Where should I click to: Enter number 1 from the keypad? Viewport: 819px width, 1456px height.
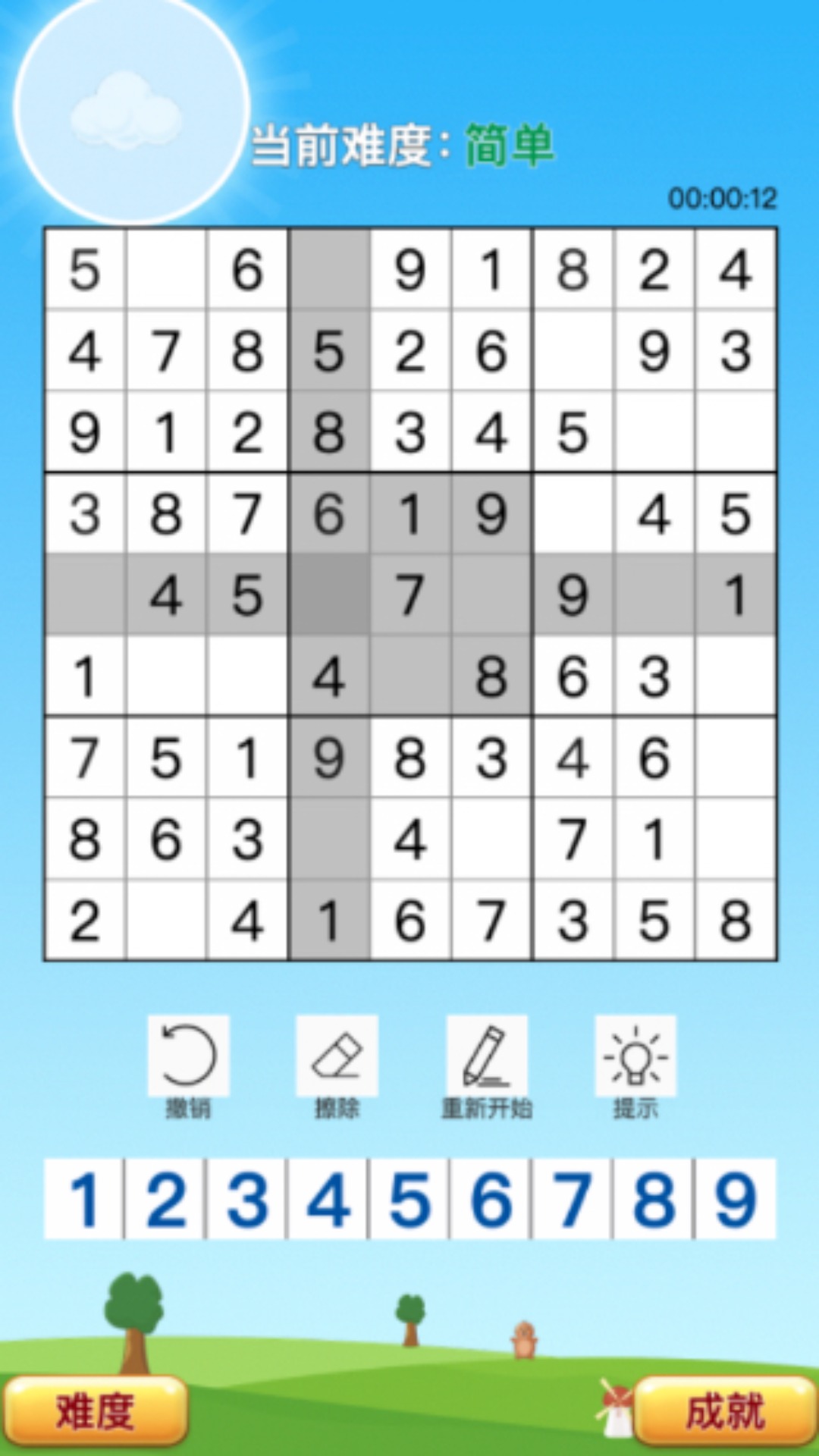tap(83, 1199)
